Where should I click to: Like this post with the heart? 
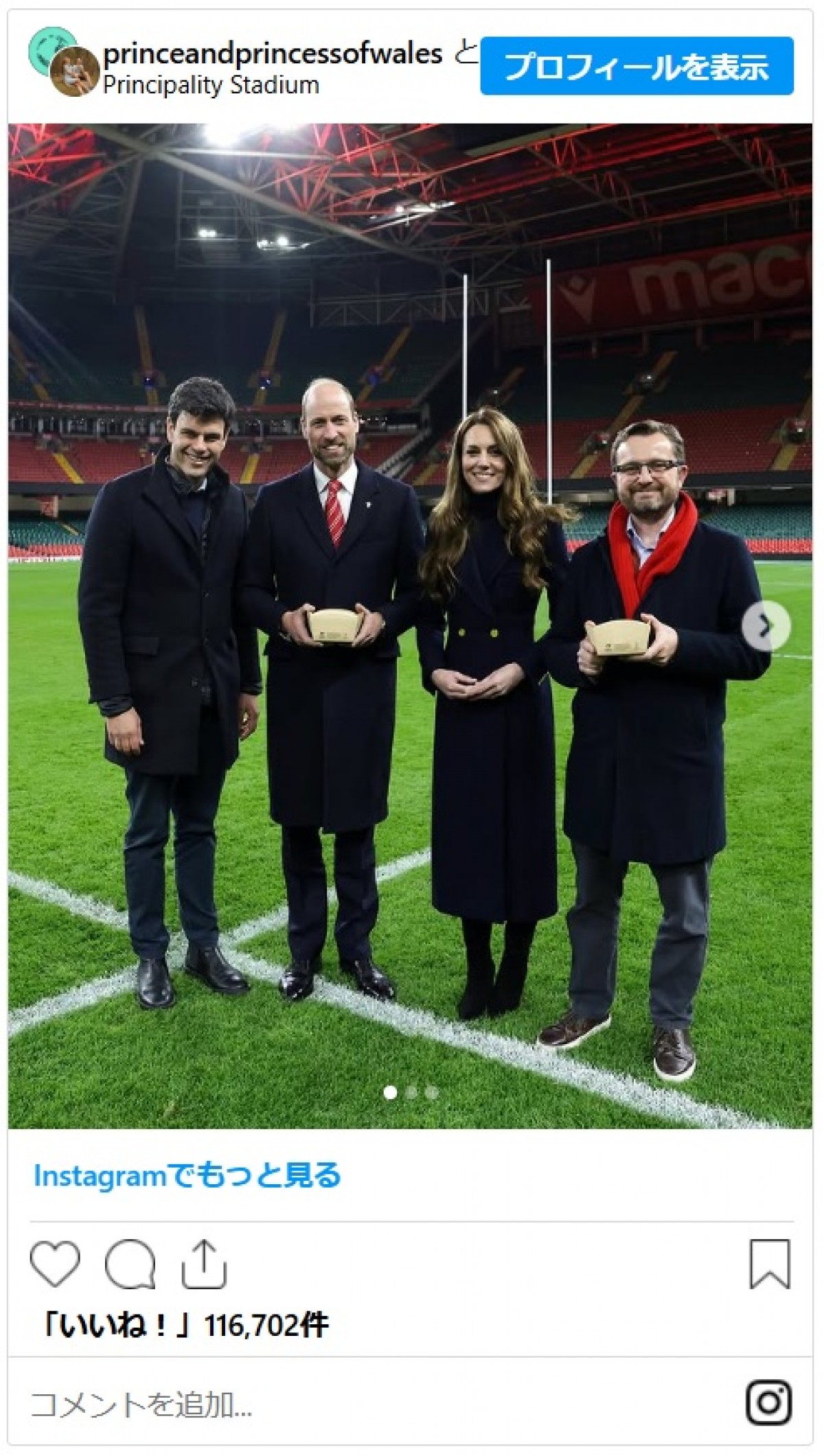coord(55,1263)
